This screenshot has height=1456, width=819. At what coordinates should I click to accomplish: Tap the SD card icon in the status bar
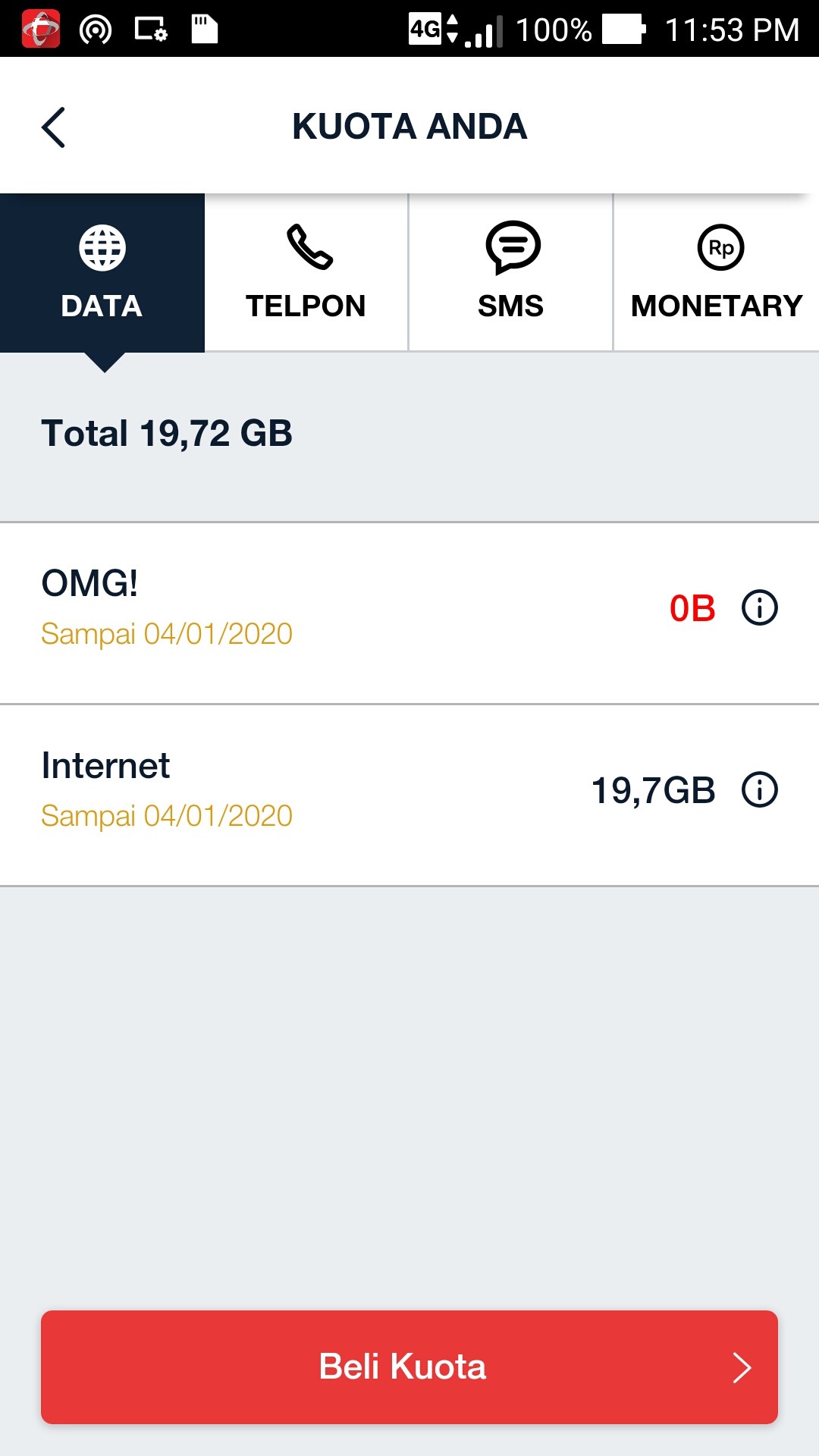tap(203, 29)
